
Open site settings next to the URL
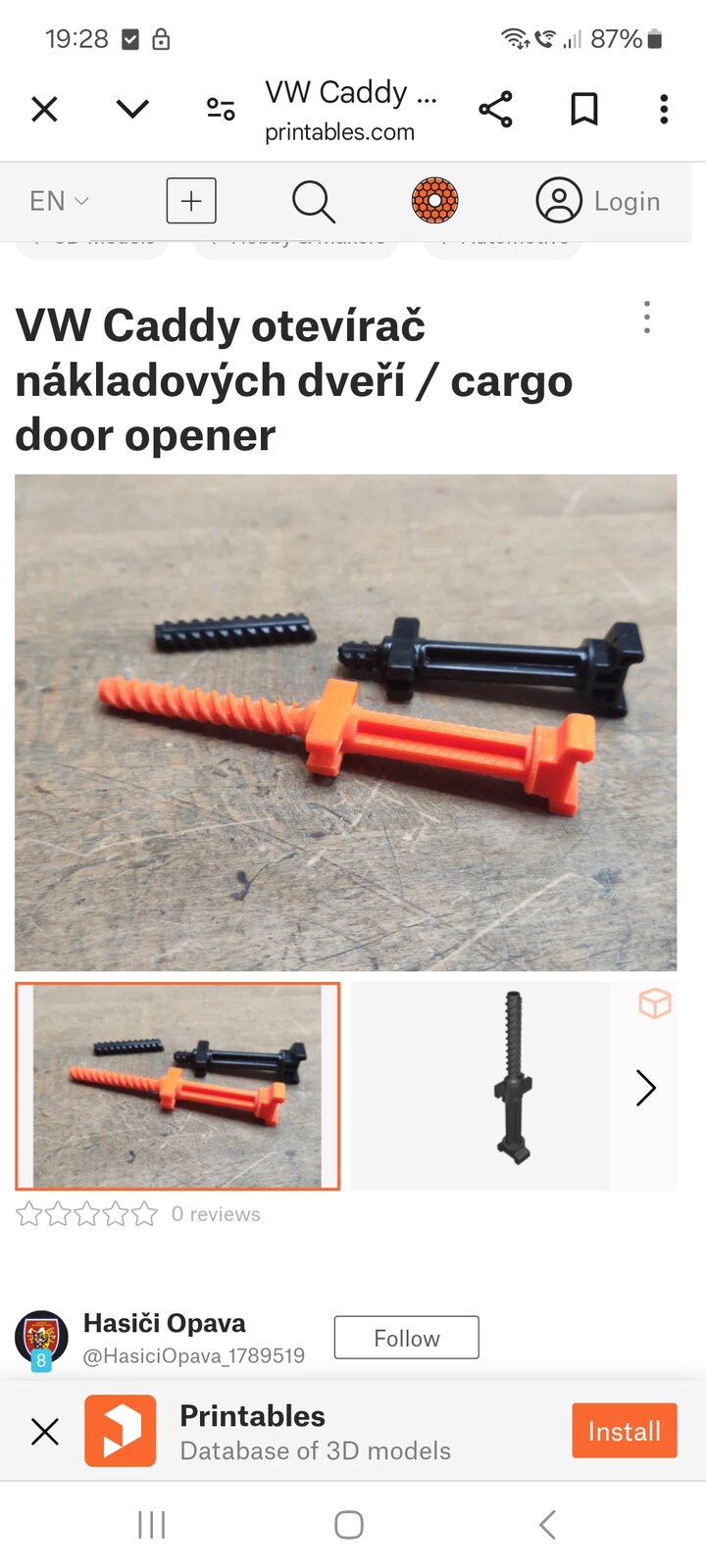(x=221, y=109)
